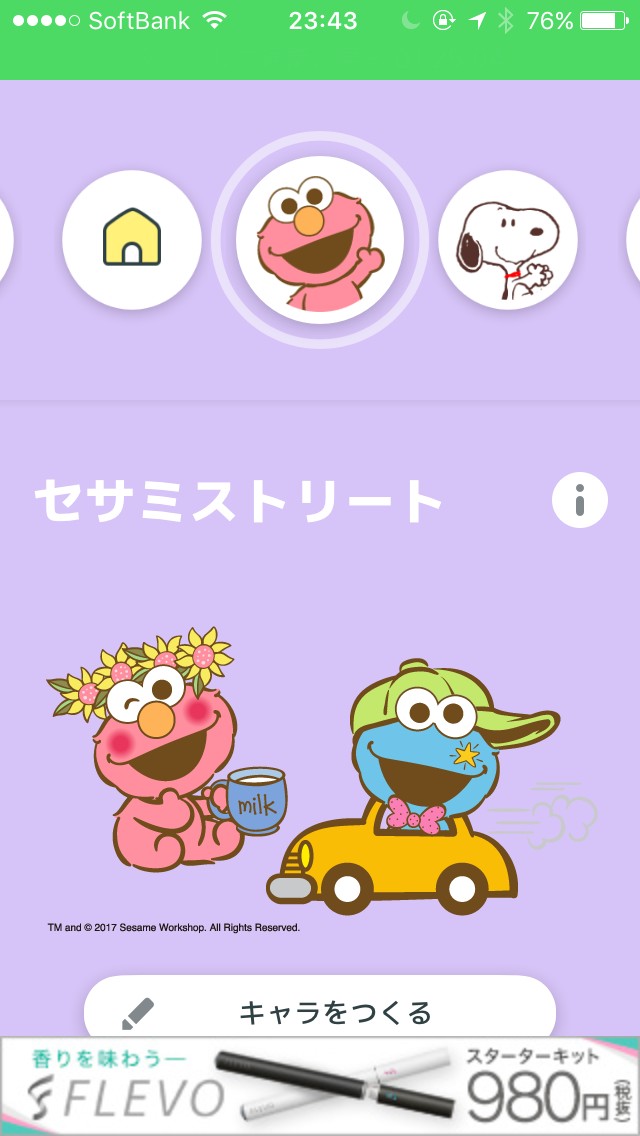The image size is (640, 1136).
Task: Open the FLEVO starter kit ad banner
Action: pos(320,1086)
